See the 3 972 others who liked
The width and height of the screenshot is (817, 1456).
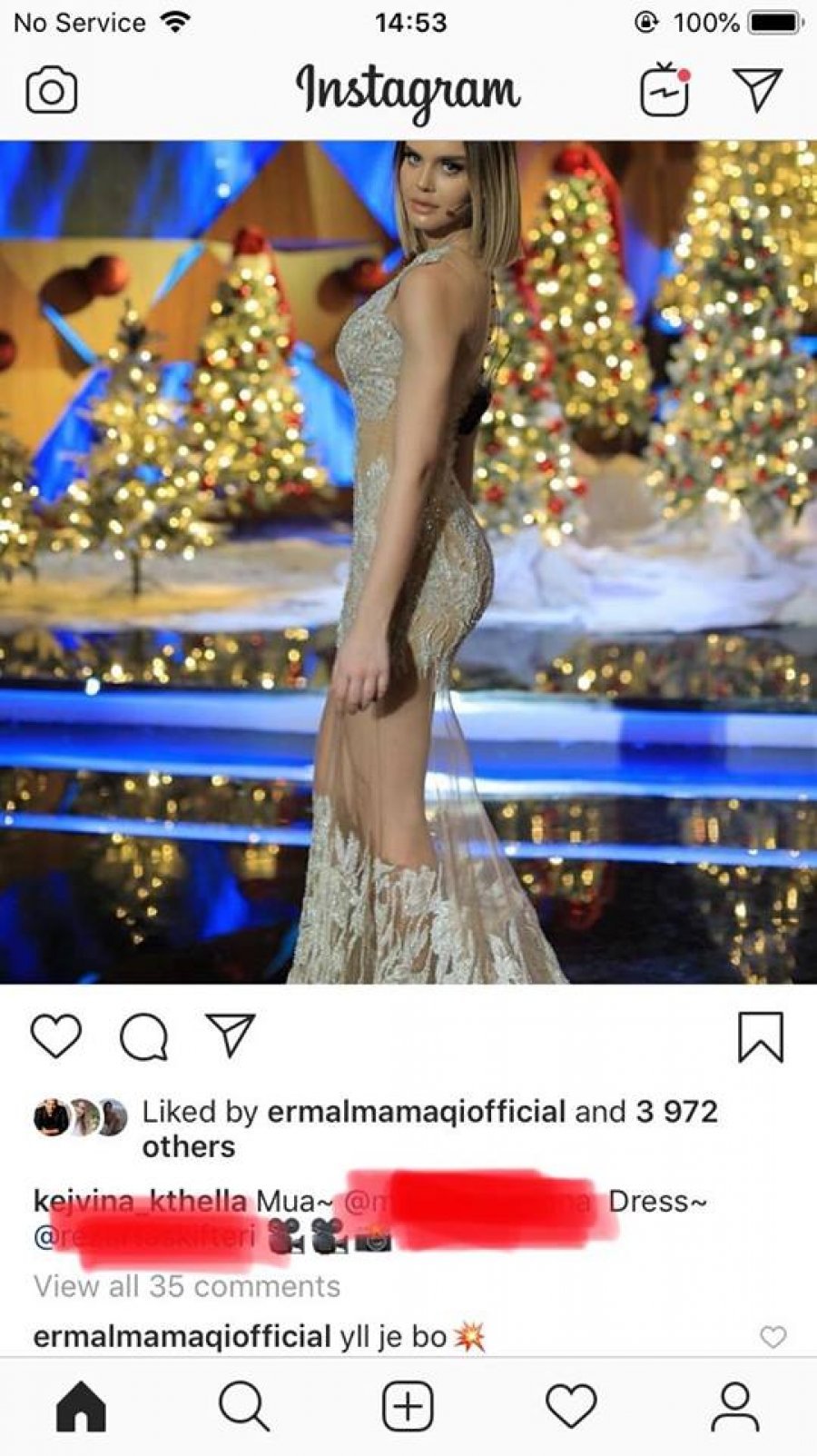tap(676, 1112)
